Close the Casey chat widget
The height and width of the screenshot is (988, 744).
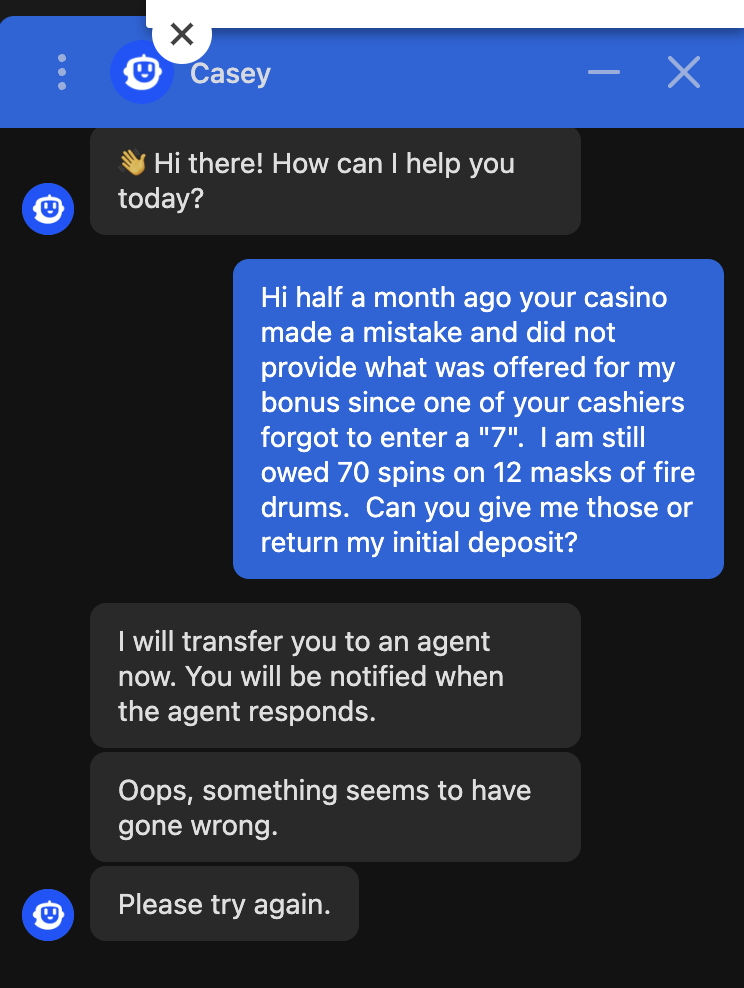[x=684, y=72]
